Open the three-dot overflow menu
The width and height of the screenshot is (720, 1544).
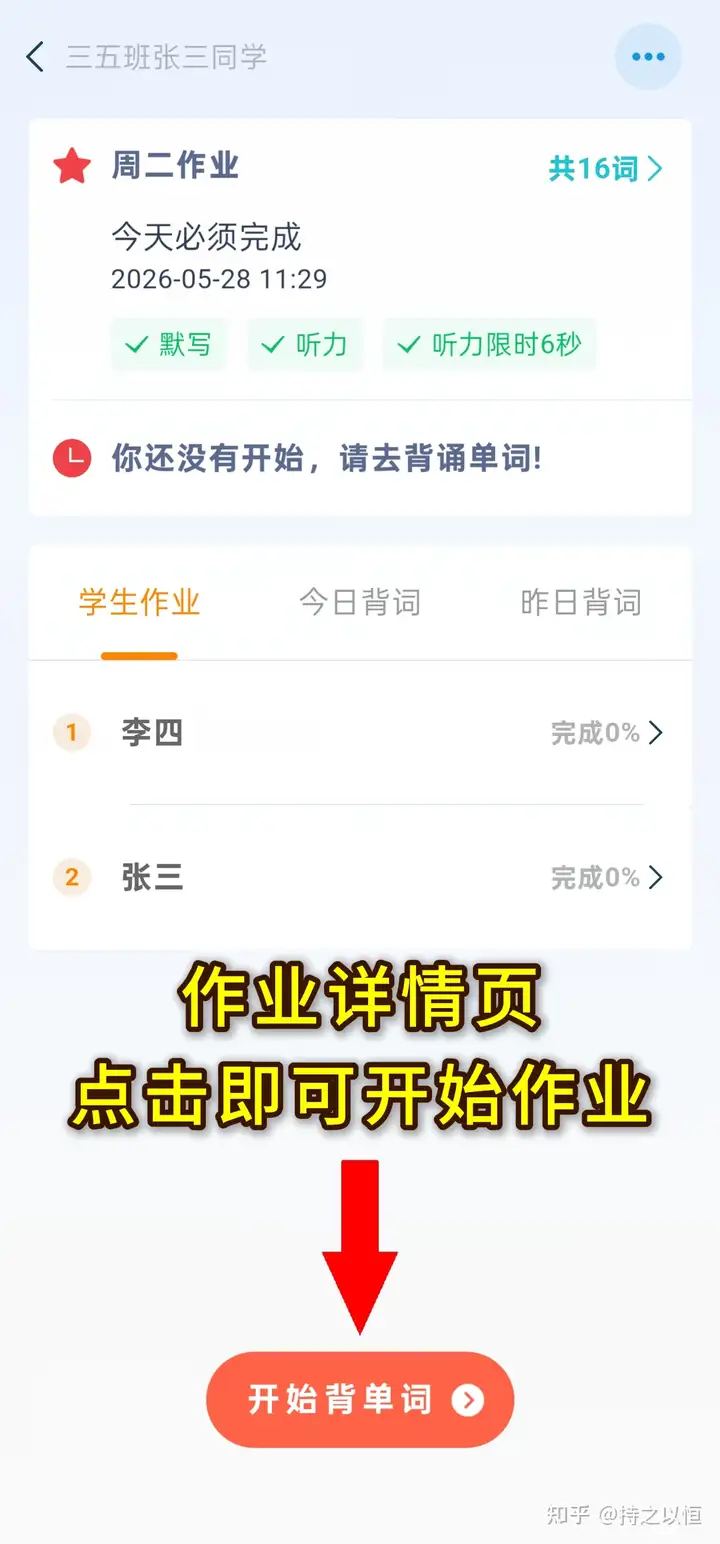[648, 57]
